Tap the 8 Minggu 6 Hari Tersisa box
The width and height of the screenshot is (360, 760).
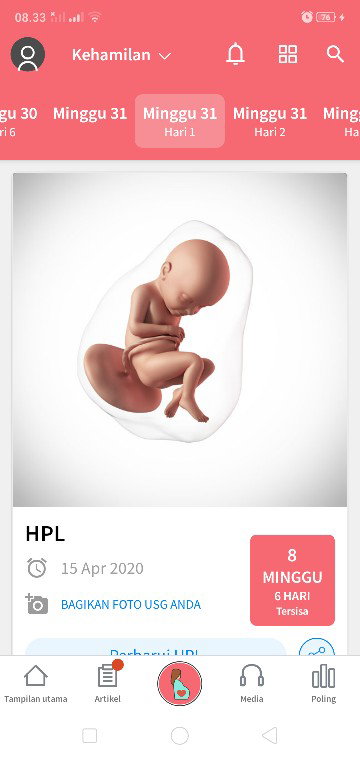[x=292, y=580]
